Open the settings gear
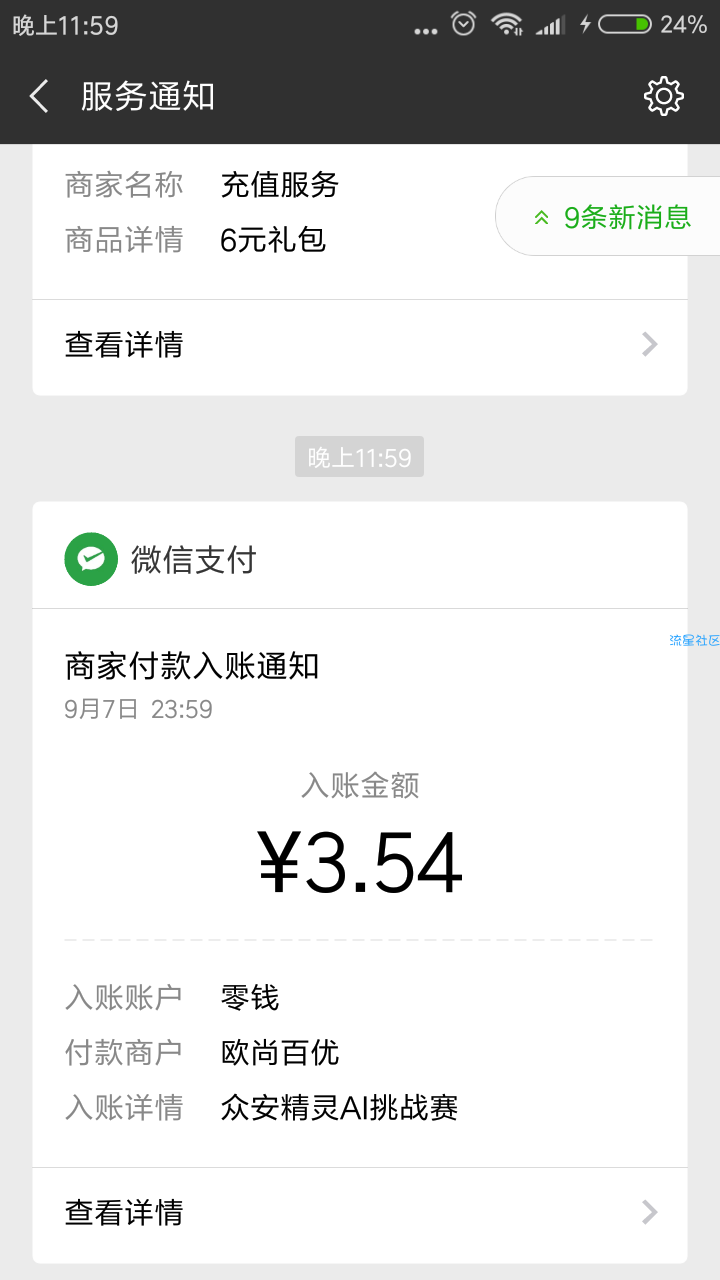 [x=663, y=97]
